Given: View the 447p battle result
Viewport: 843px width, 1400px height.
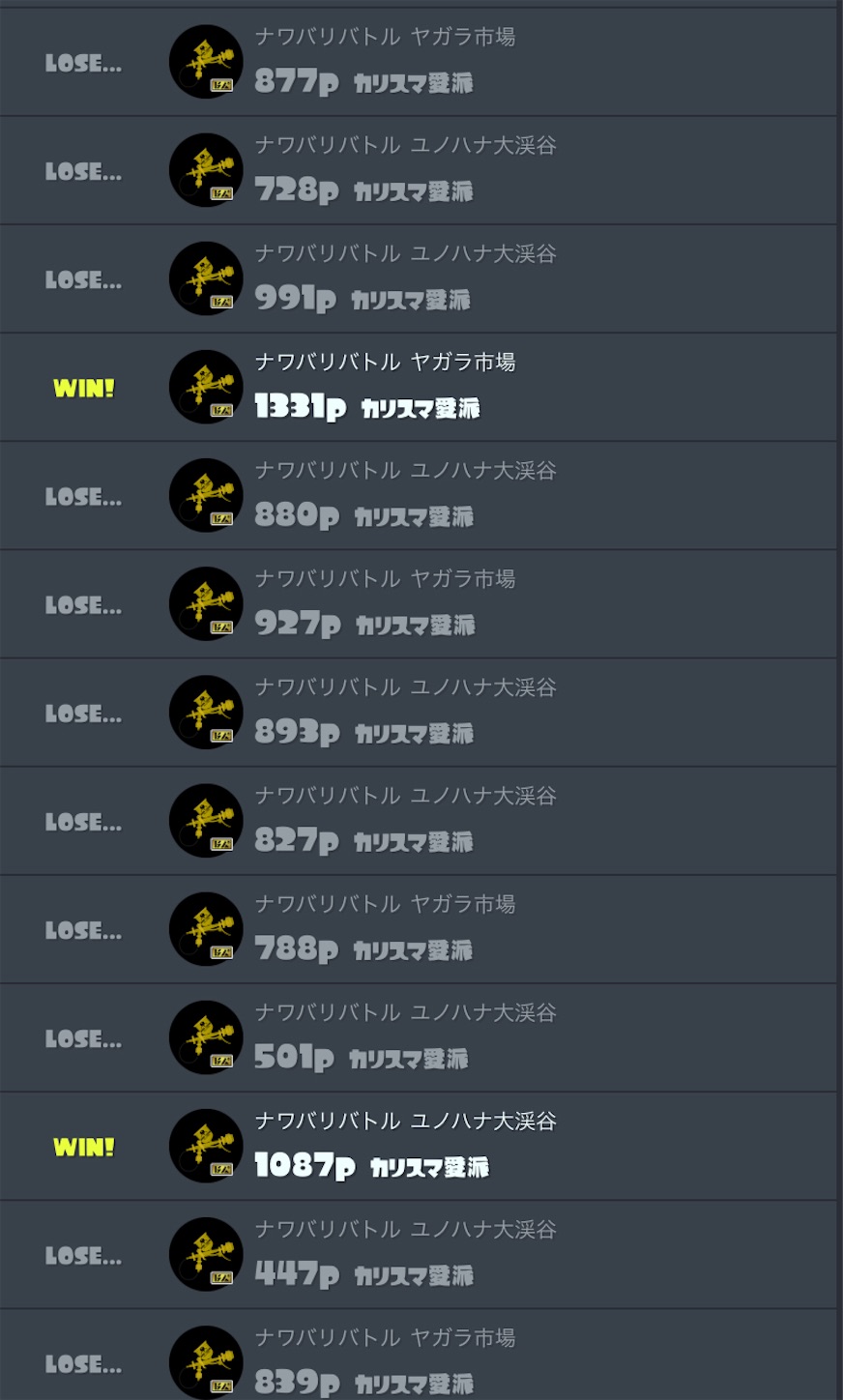Looking at the screenshot, I should [418, 1254].
